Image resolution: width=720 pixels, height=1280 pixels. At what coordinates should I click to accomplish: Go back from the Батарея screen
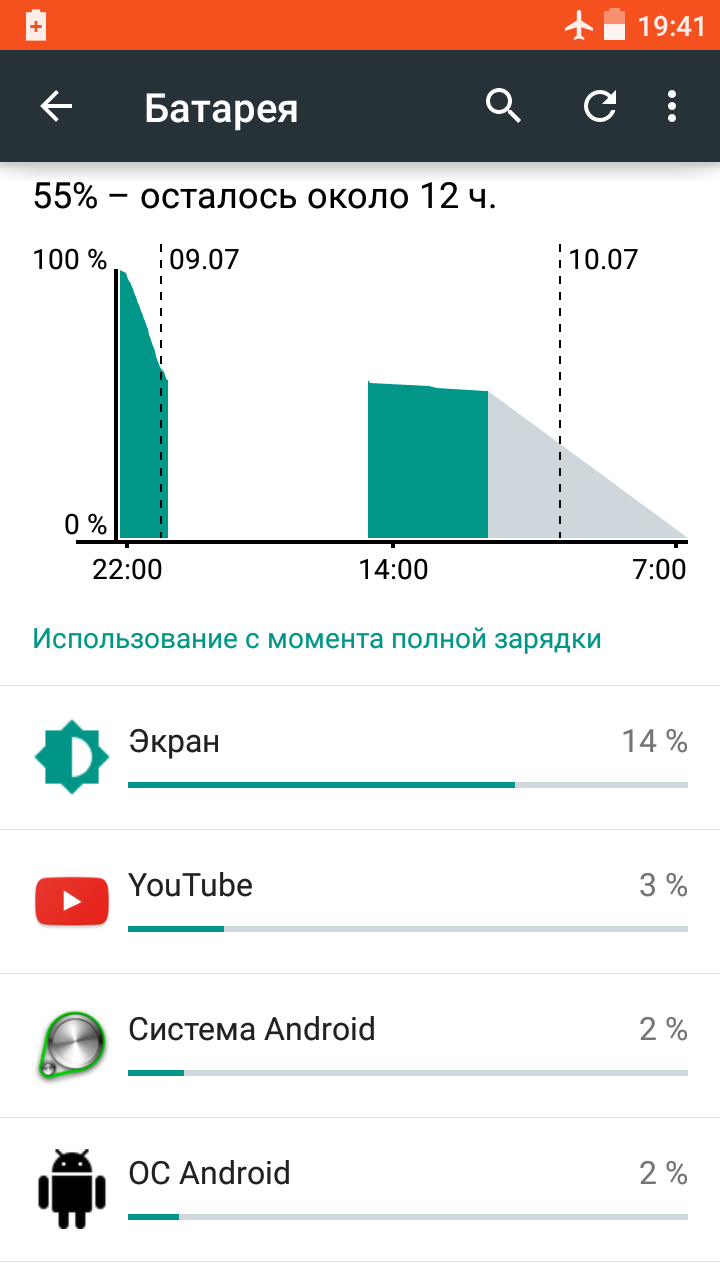57,107
